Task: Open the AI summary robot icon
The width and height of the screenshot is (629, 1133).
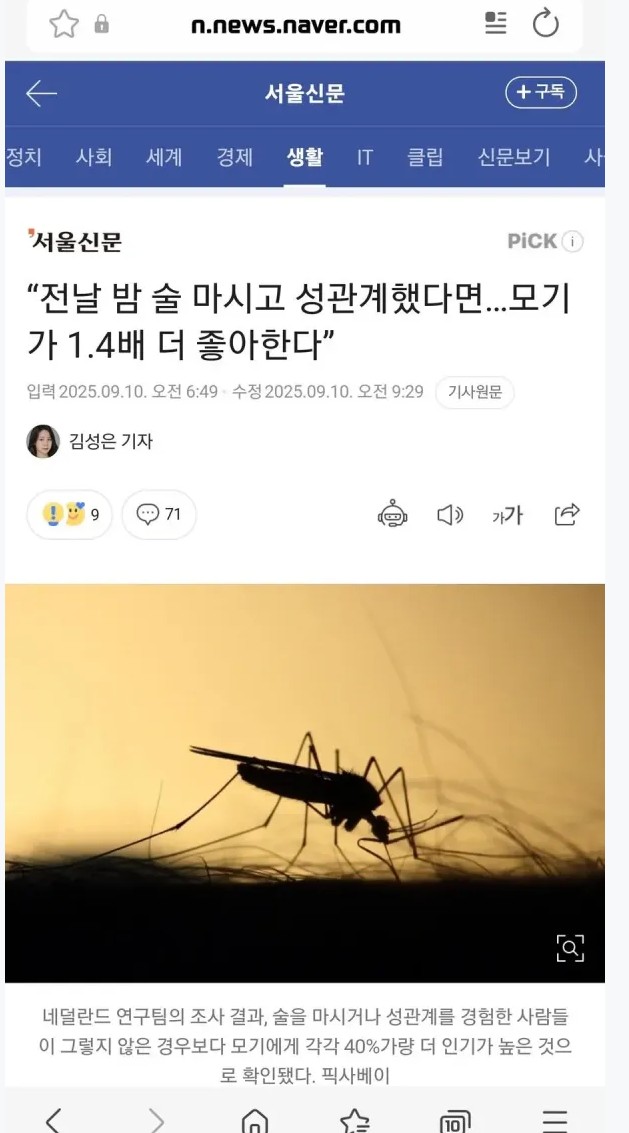Action: pos(393,515)
